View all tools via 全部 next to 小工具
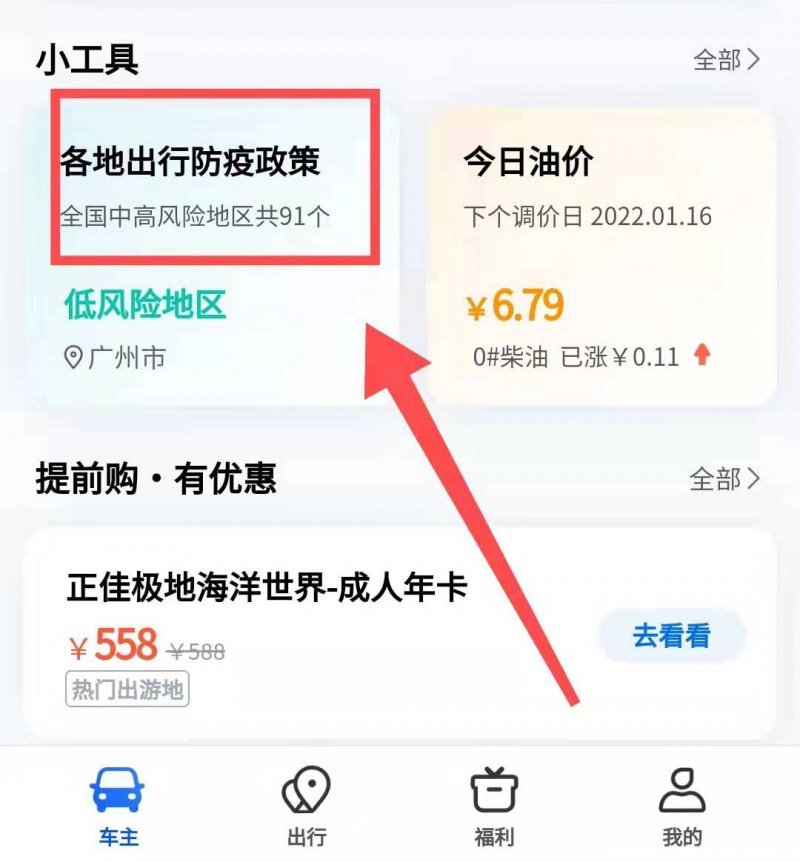The width and height of the screenshot is (800, 862). coord(726,60)
